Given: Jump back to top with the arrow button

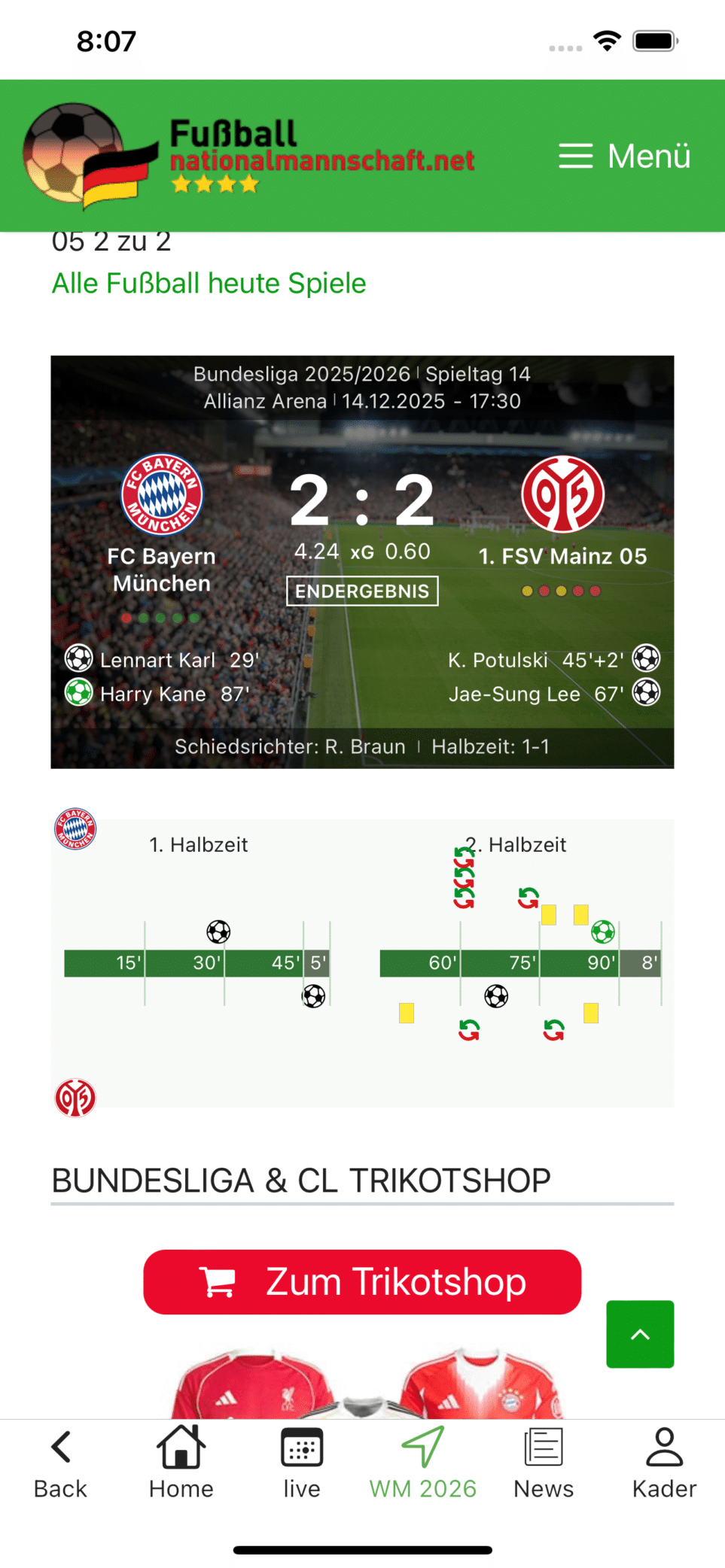Looking at the screenshot, I should pyautogui.click(x=639, y=1333).
